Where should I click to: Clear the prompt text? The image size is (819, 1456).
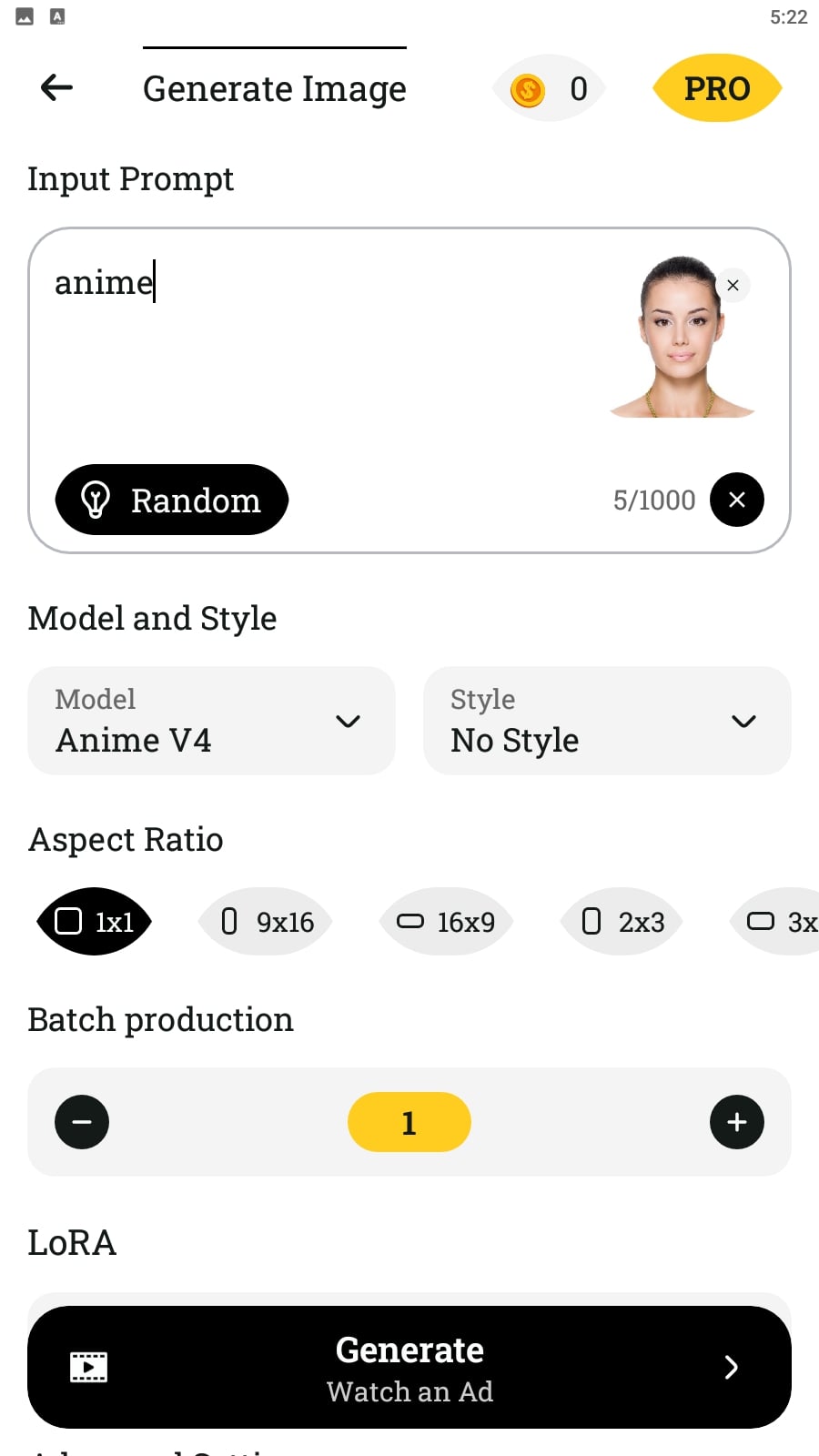737,500
